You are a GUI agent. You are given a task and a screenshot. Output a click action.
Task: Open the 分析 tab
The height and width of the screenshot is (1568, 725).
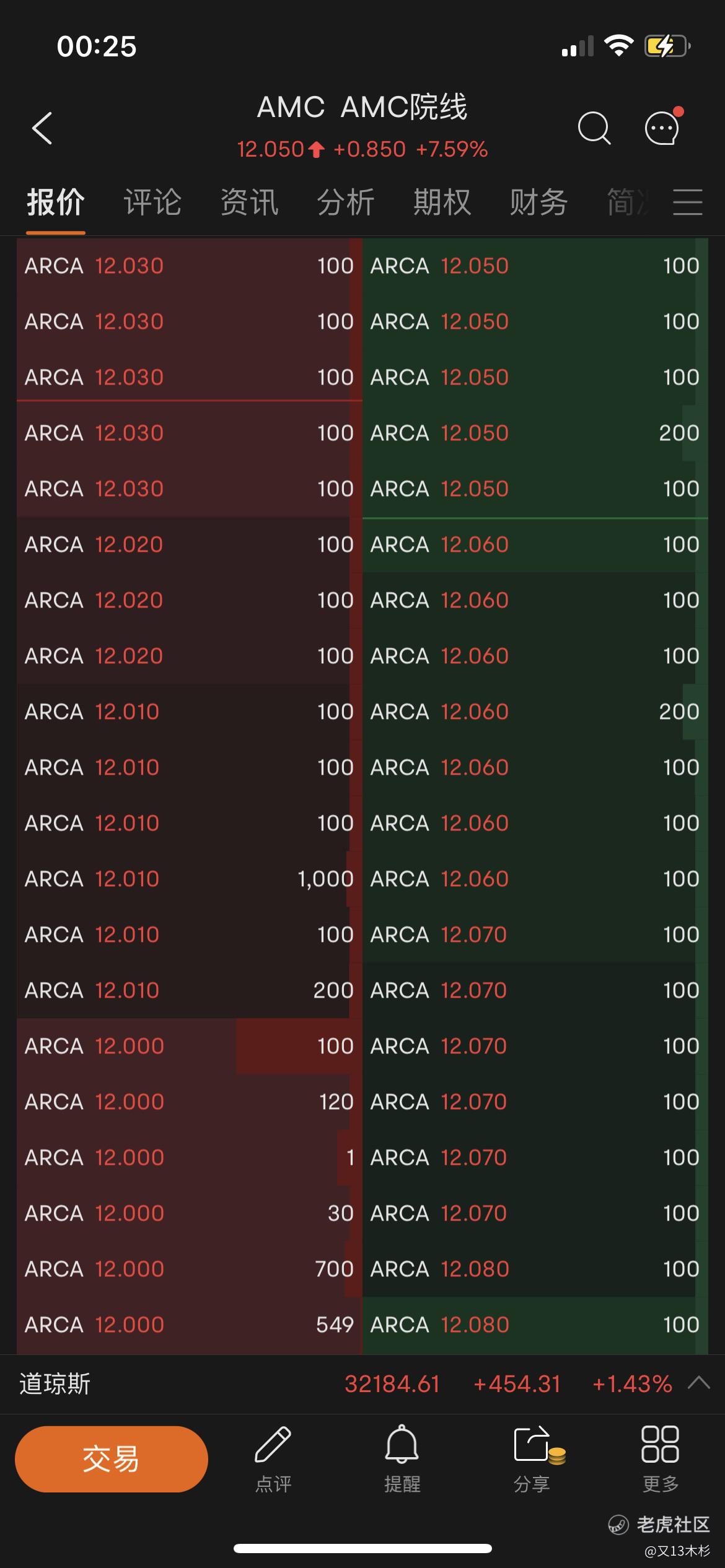pos(346,202)
